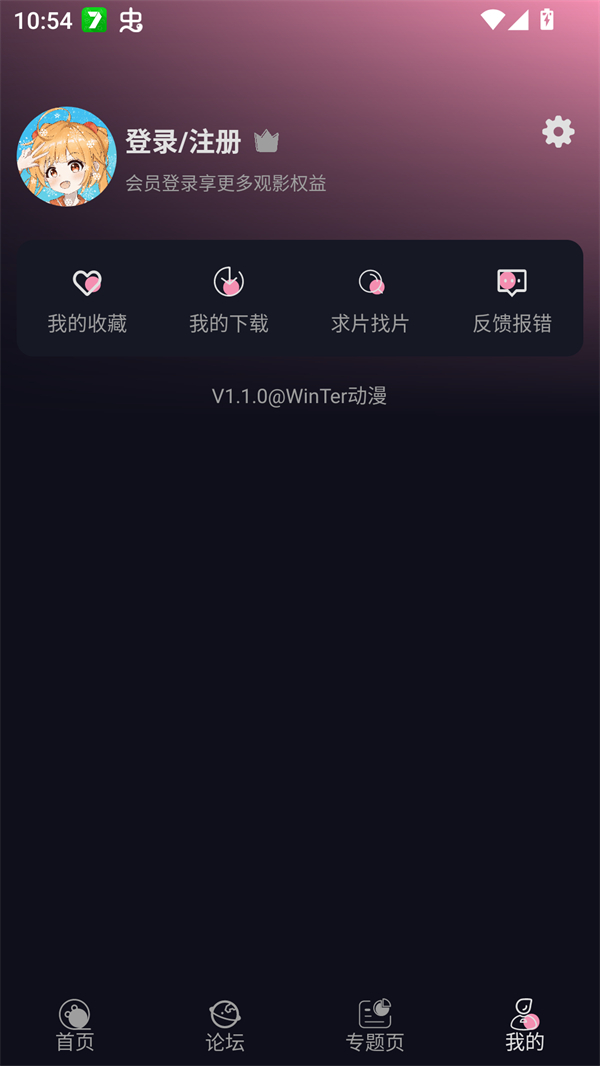Tap 登录/注册 to sign in
This screenshot has height=1066, width=600.
[183, 142]
